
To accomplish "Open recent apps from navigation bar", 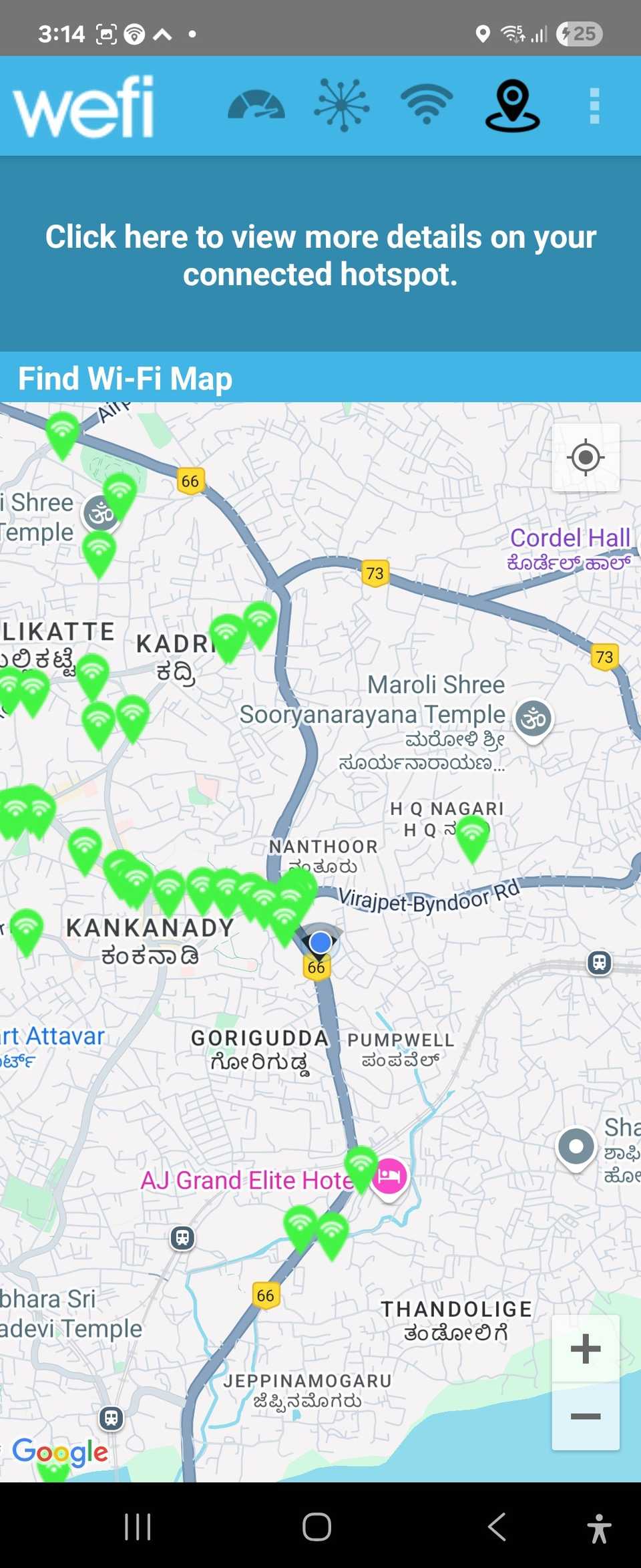I will click(138, 1527).
